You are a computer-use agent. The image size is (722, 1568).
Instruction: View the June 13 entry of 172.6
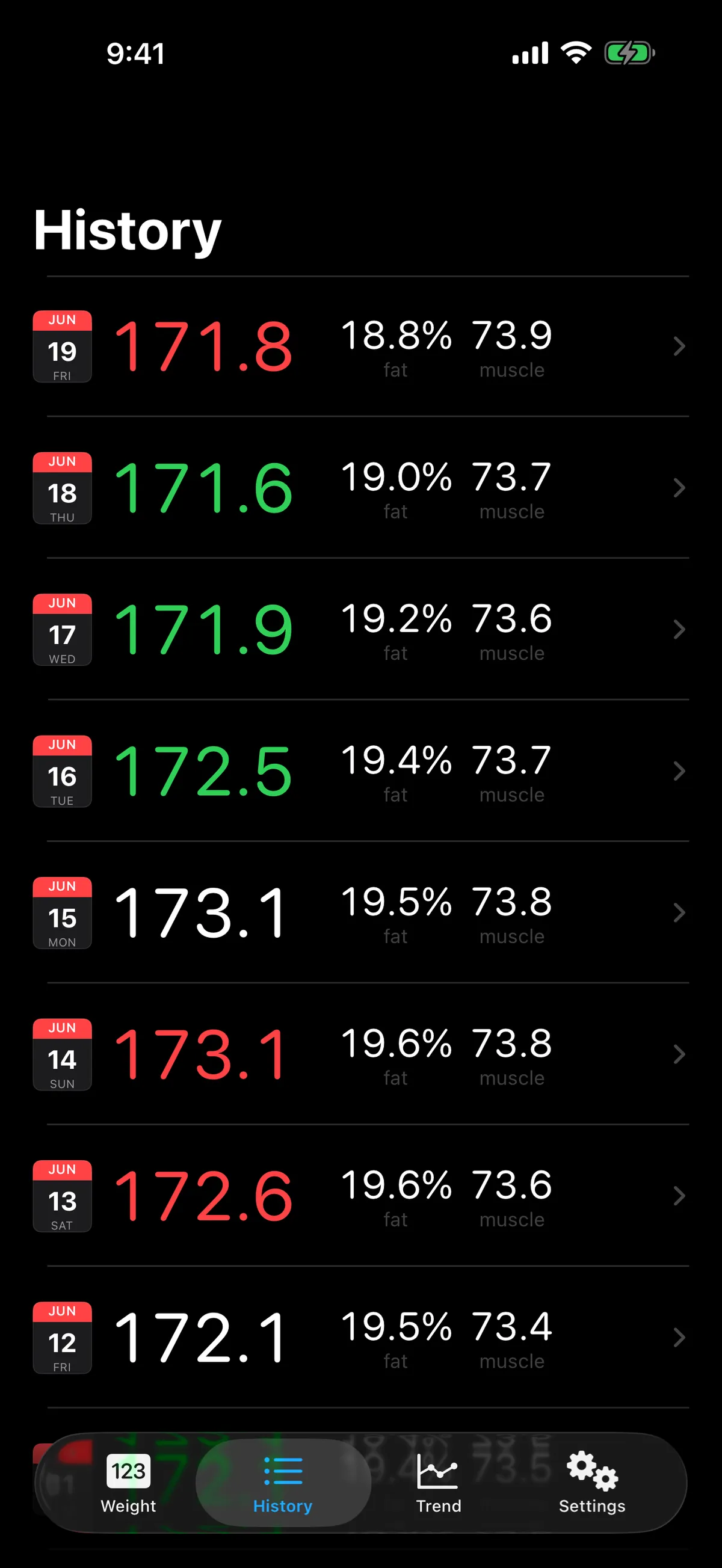coord(361,1196)
